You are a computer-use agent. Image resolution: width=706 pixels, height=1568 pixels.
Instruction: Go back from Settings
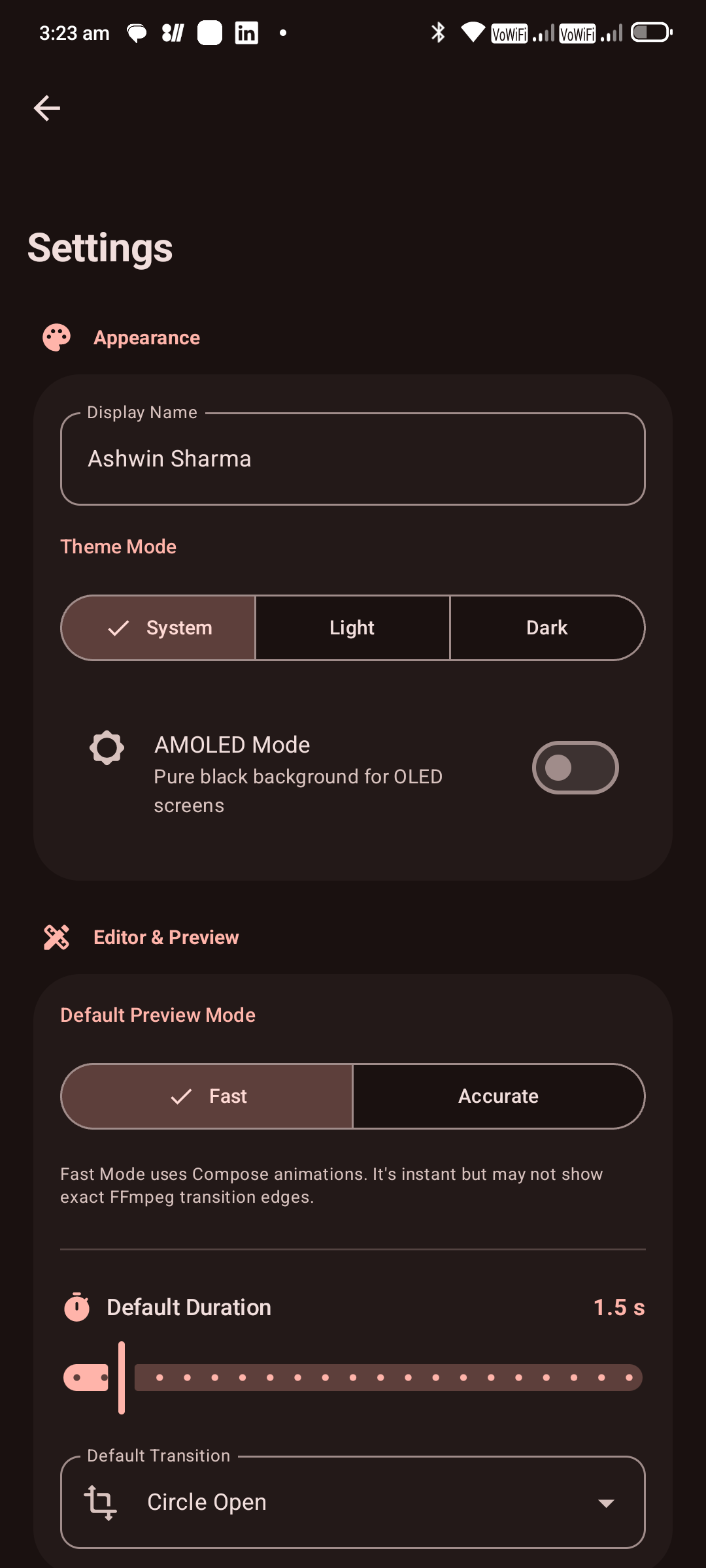(47, 108)
